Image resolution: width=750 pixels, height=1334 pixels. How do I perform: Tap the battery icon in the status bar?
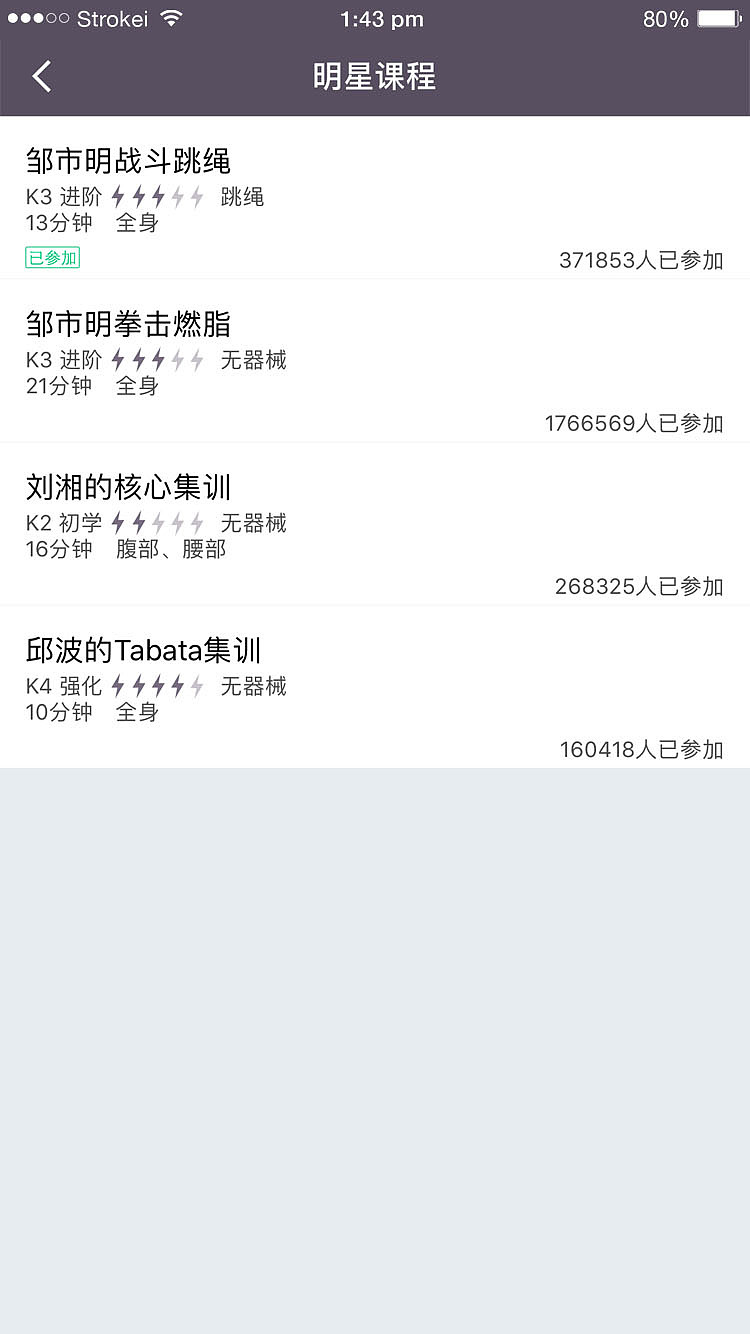717,17
